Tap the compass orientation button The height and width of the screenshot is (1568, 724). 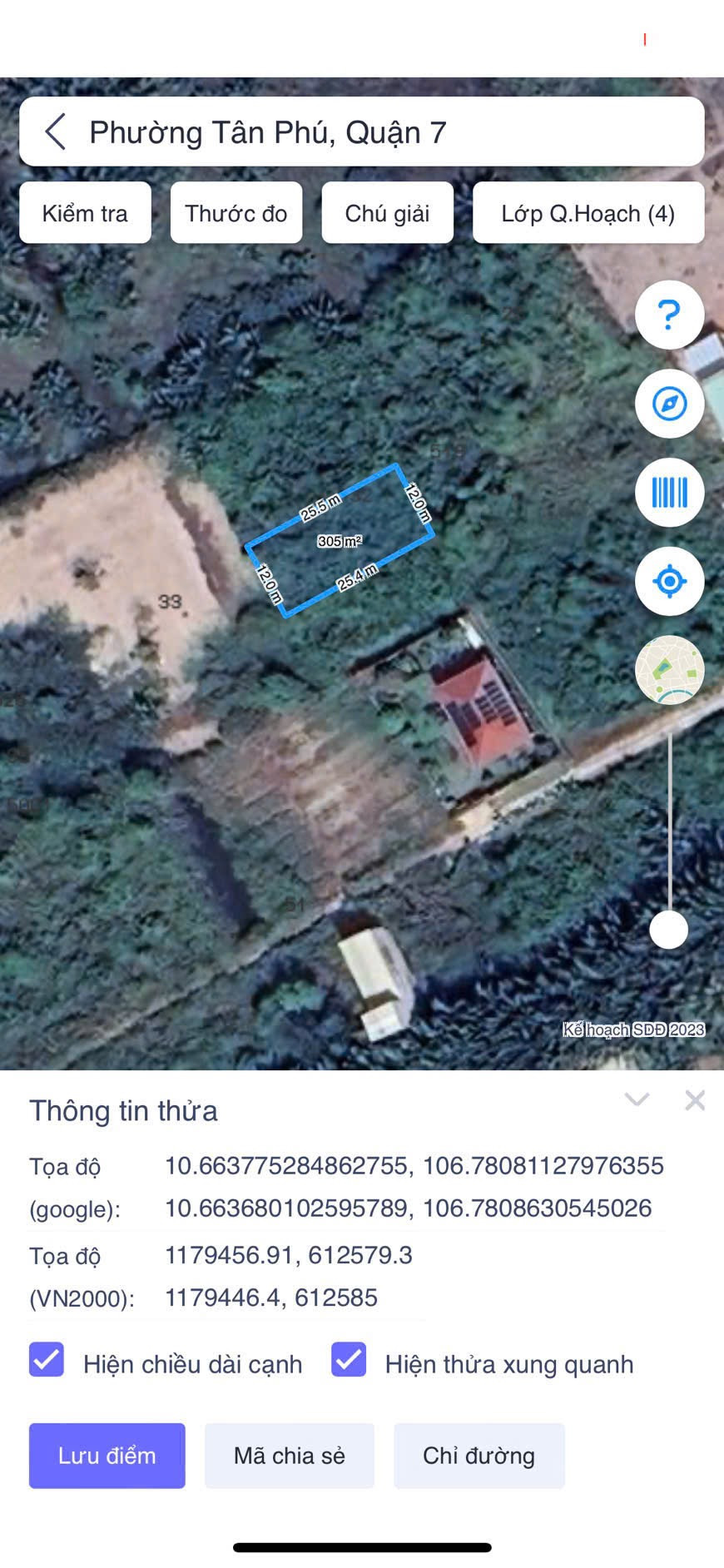point(669,404)
